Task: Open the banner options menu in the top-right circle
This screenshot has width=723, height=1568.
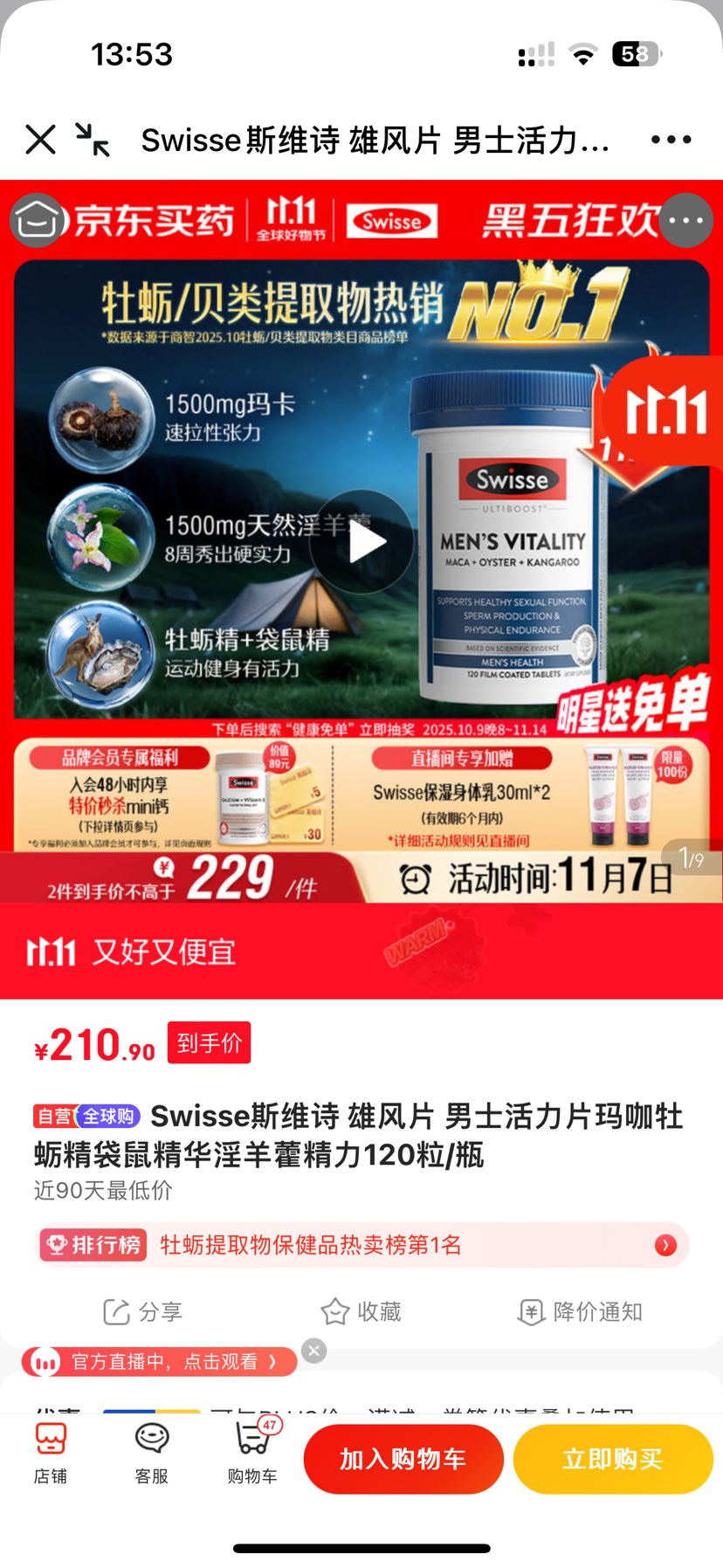Action: (686, 220)
